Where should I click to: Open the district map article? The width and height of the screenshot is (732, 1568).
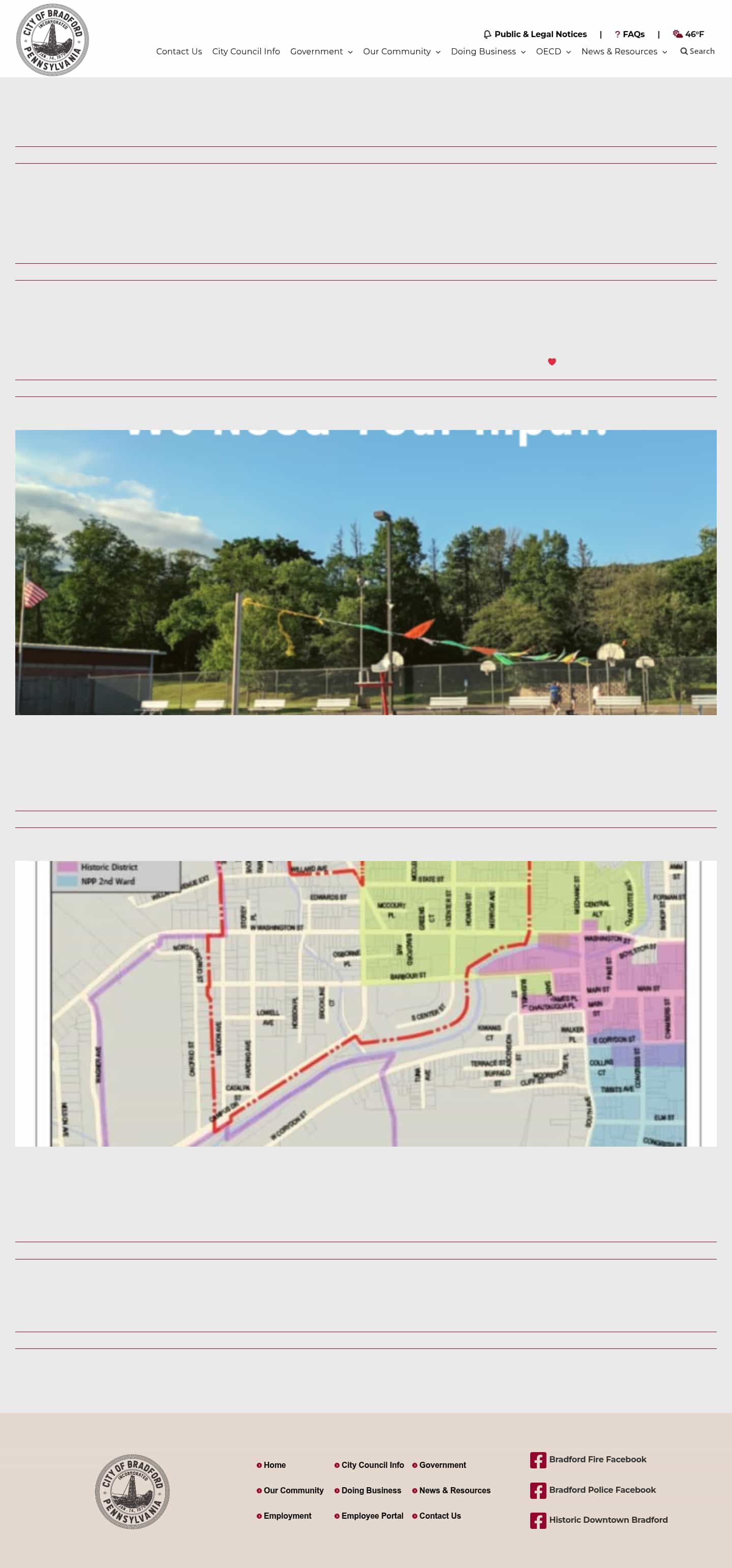(x=365, y=1003)
